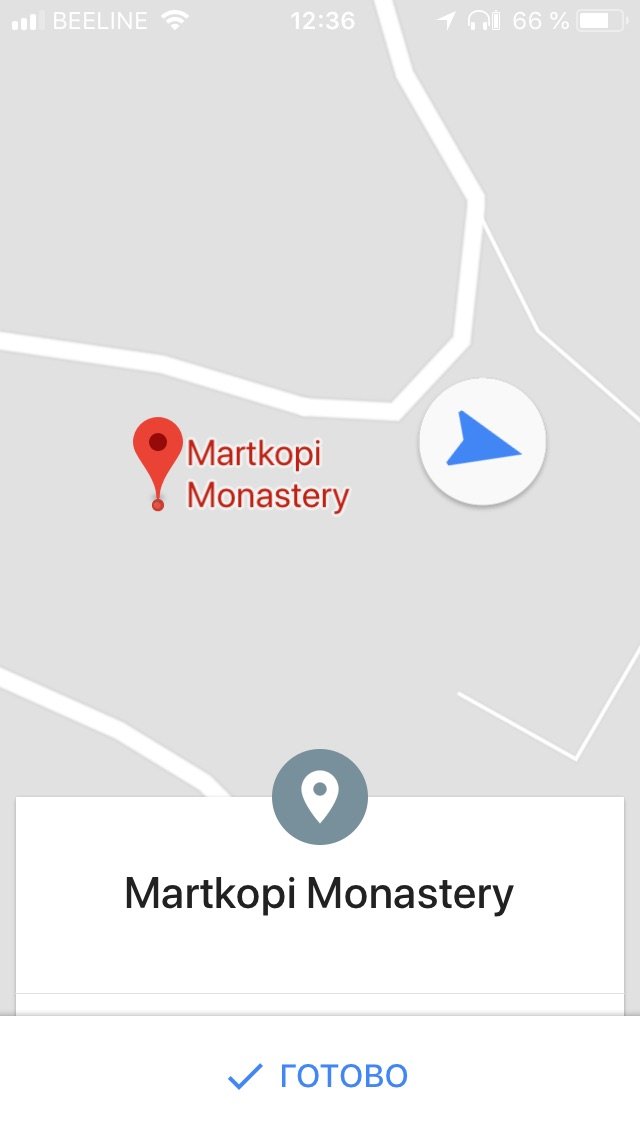The image size is (640, 1136).
Task: Tap the blue location arrow button
Action: click(x=482, y=441)
